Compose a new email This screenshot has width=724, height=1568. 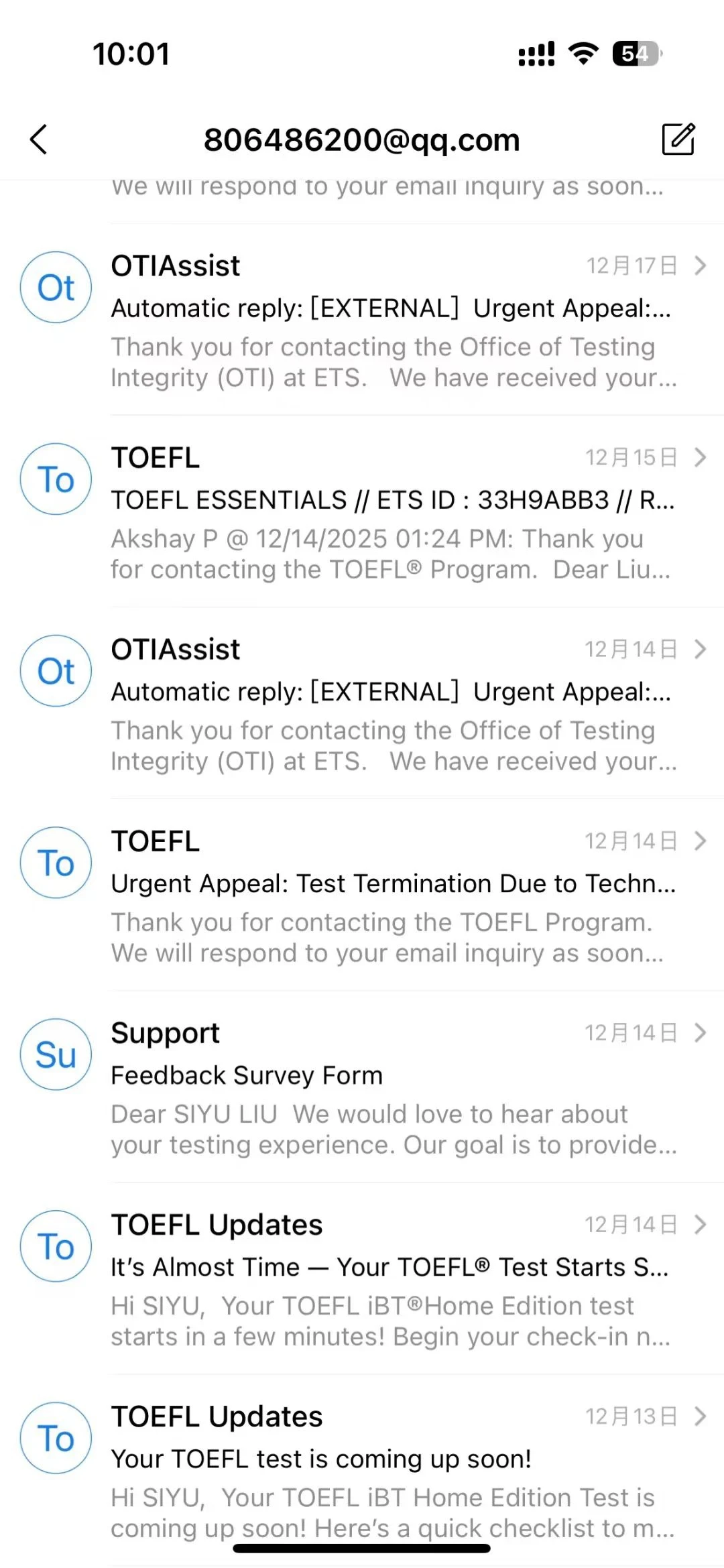click(678, 139)
